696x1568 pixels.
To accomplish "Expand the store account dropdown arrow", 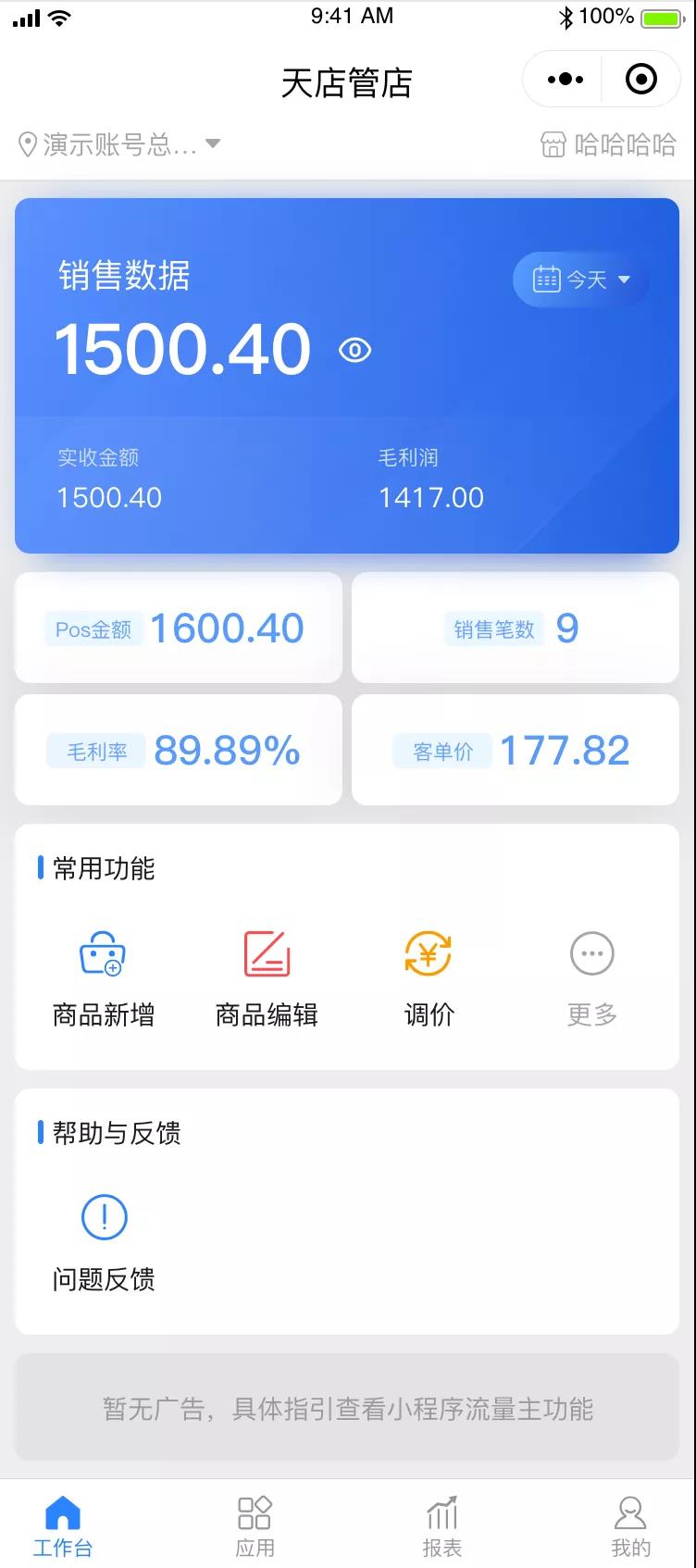I will click(213, 144).
